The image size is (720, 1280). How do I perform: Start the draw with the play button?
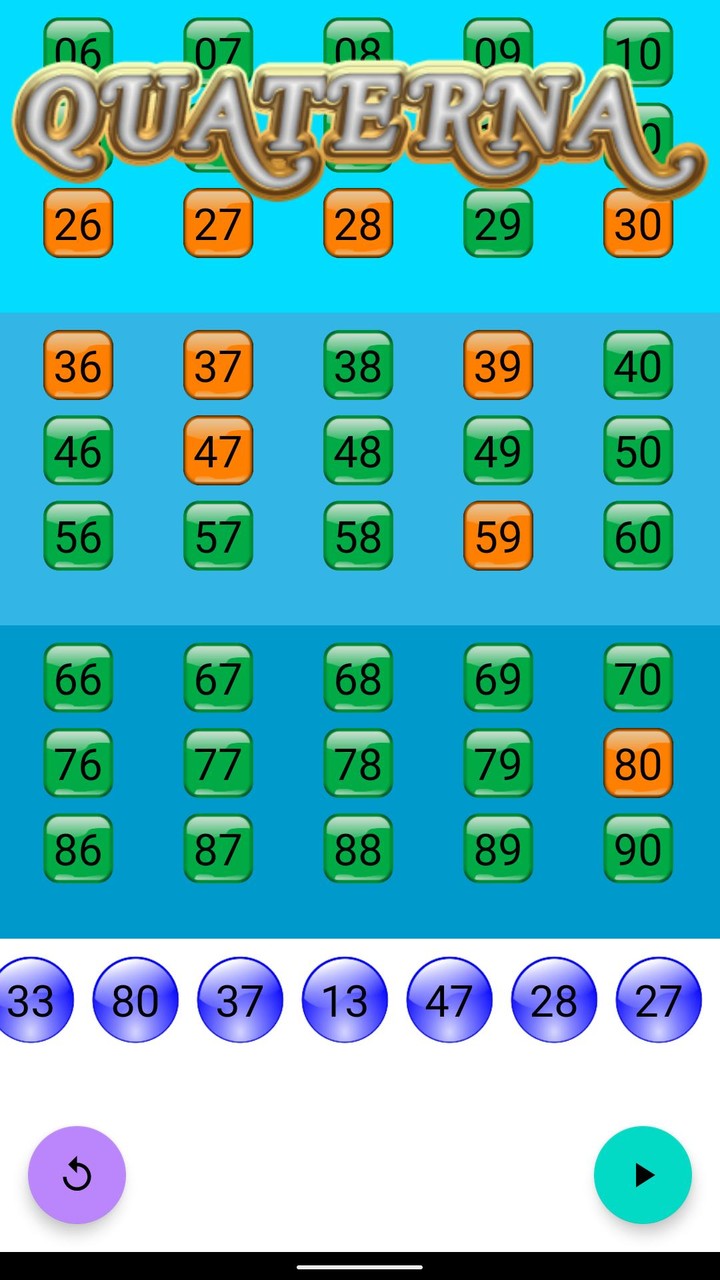(x=643, y=1175)
